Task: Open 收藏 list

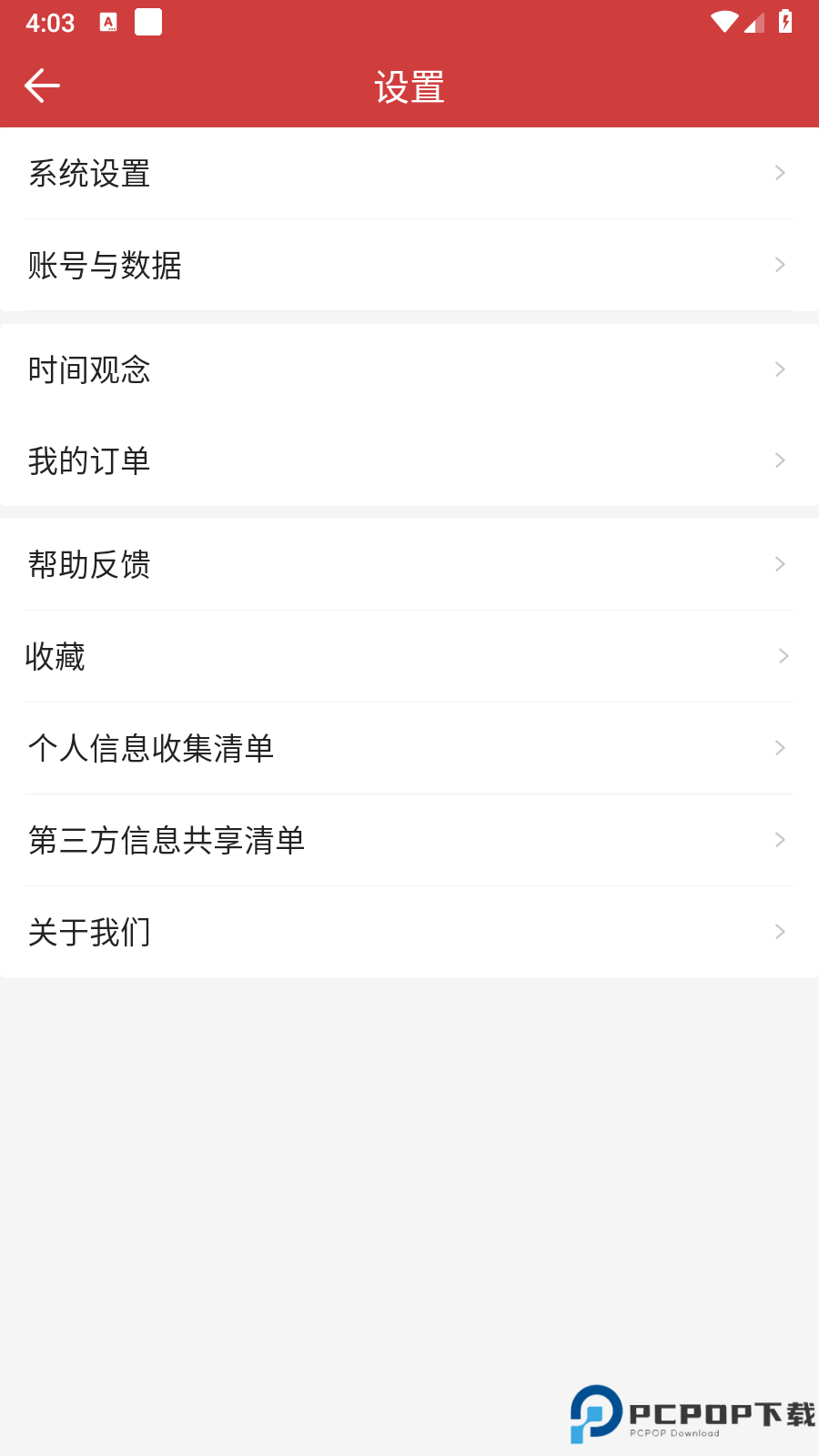Action: point(409,656)
